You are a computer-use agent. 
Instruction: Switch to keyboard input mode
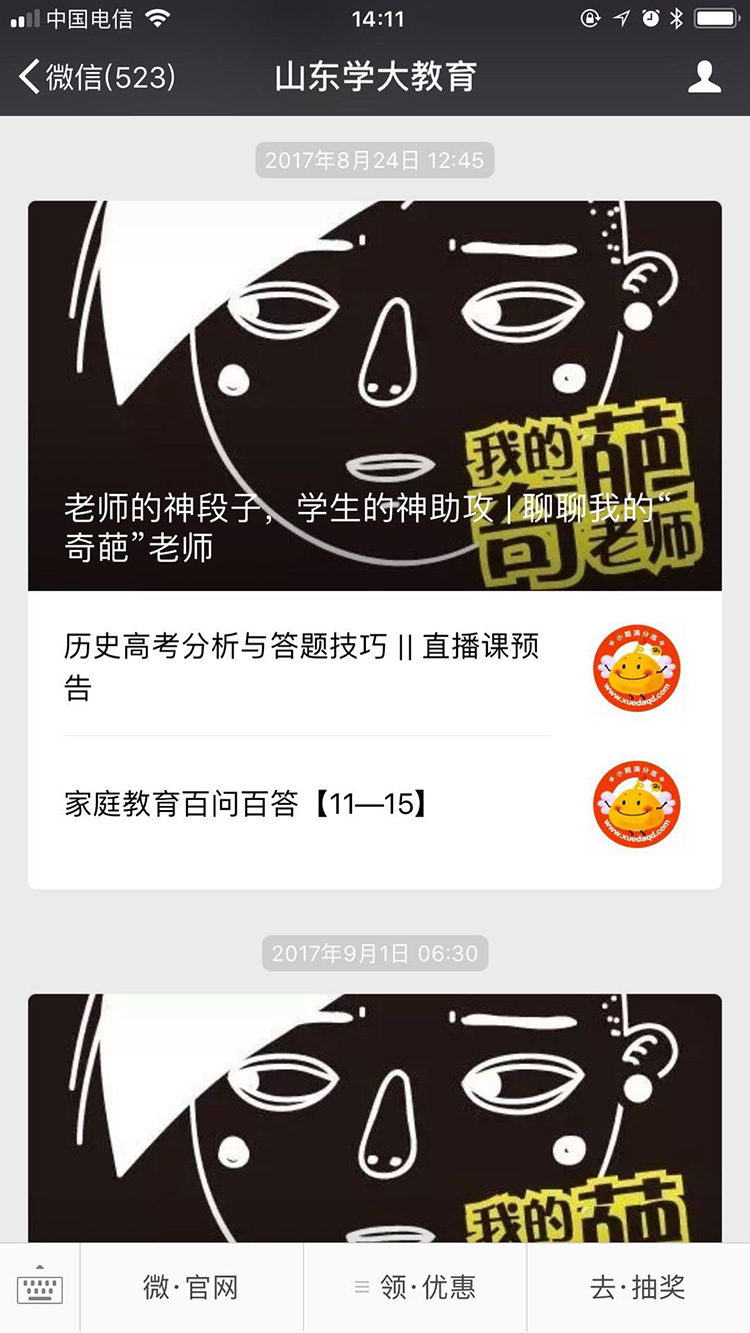40,1288
